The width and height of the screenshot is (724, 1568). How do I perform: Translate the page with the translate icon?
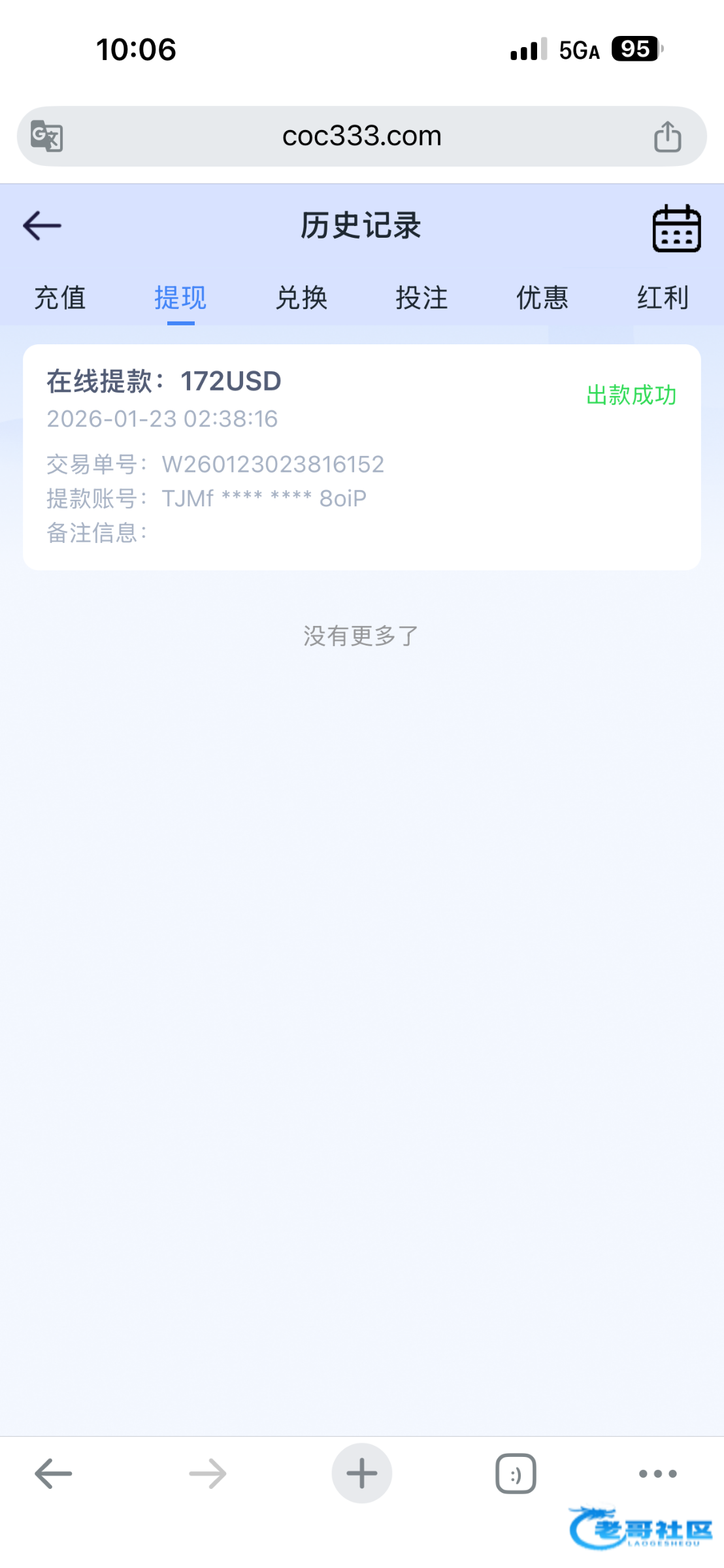tap(47, 137)
